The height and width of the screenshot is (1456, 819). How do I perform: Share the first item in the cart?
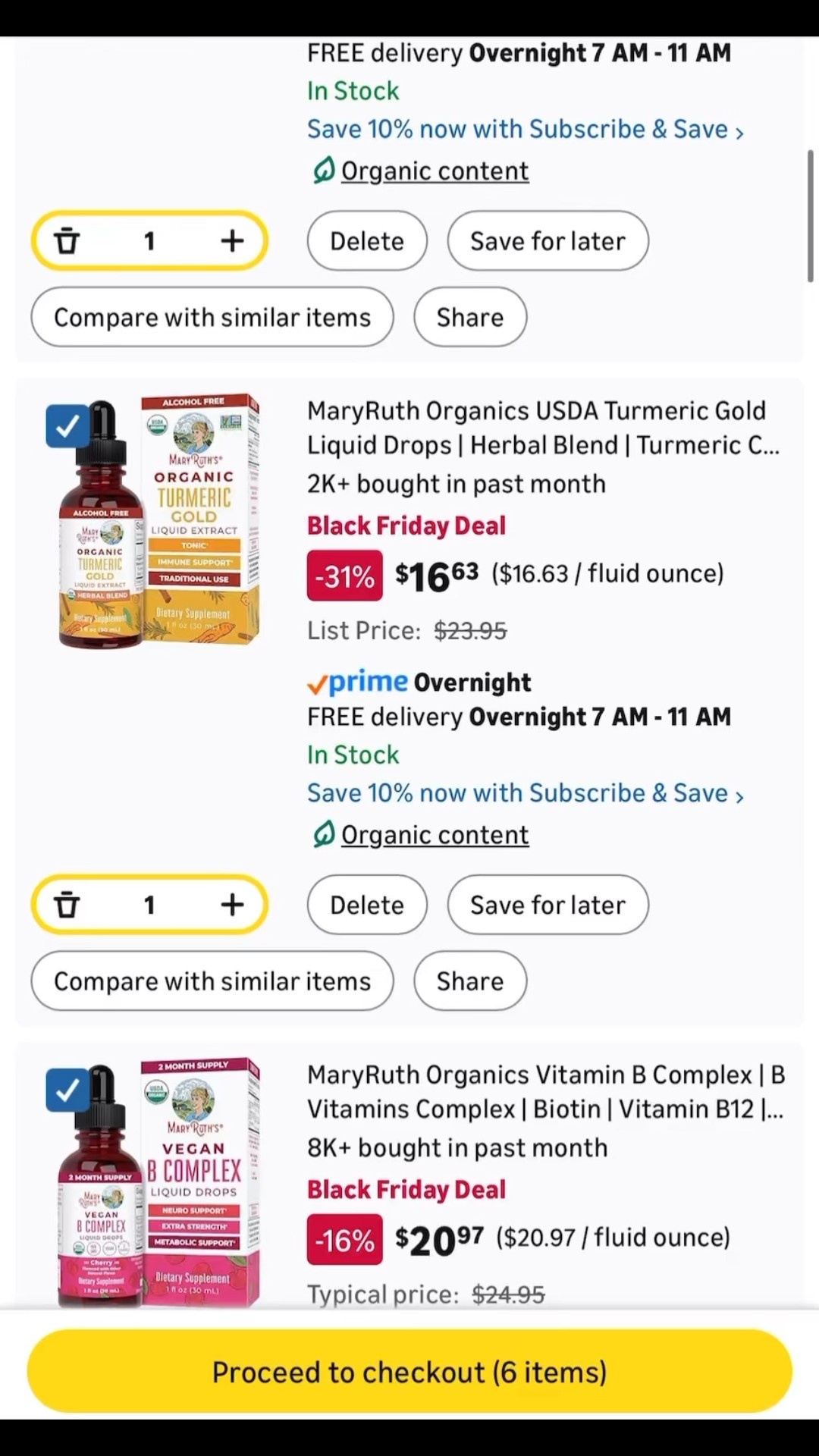pyautogui.click(x=469, y=317)
